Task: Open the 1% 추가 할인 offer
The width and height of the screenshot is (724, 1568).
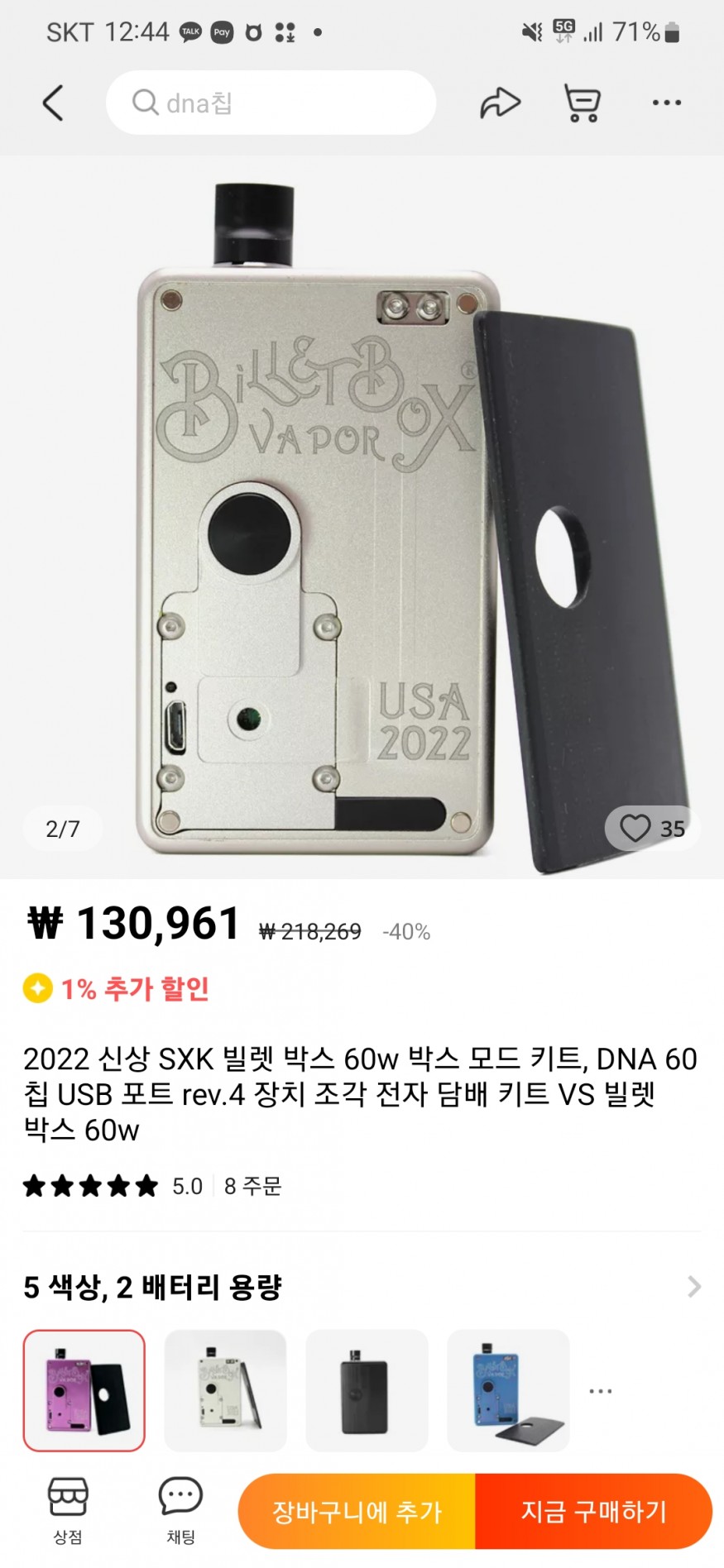Action: [x=117, y=989]
